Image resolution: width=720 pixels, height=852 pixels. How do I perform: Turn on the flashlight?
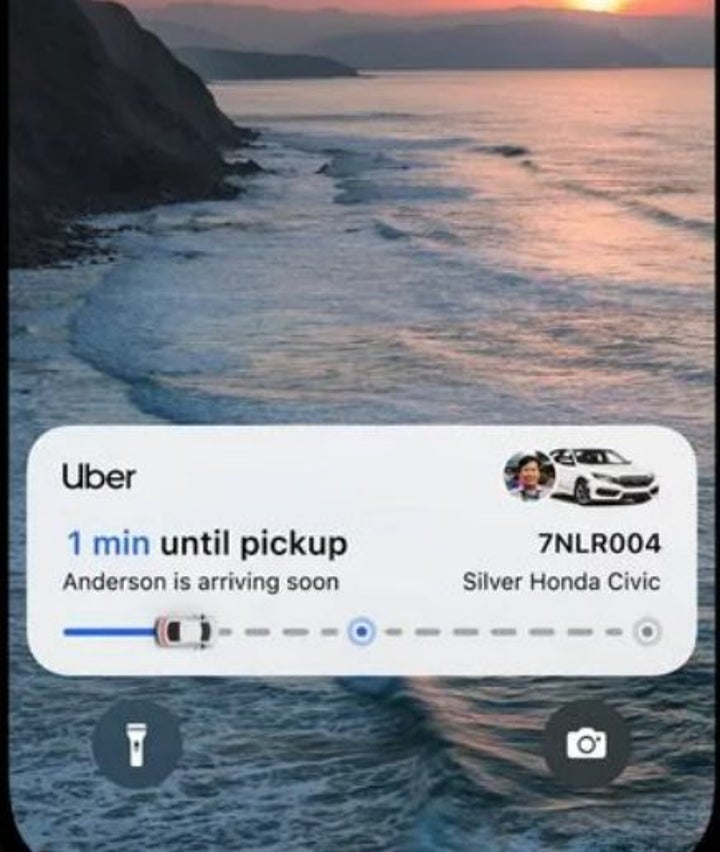click(136, 744)
